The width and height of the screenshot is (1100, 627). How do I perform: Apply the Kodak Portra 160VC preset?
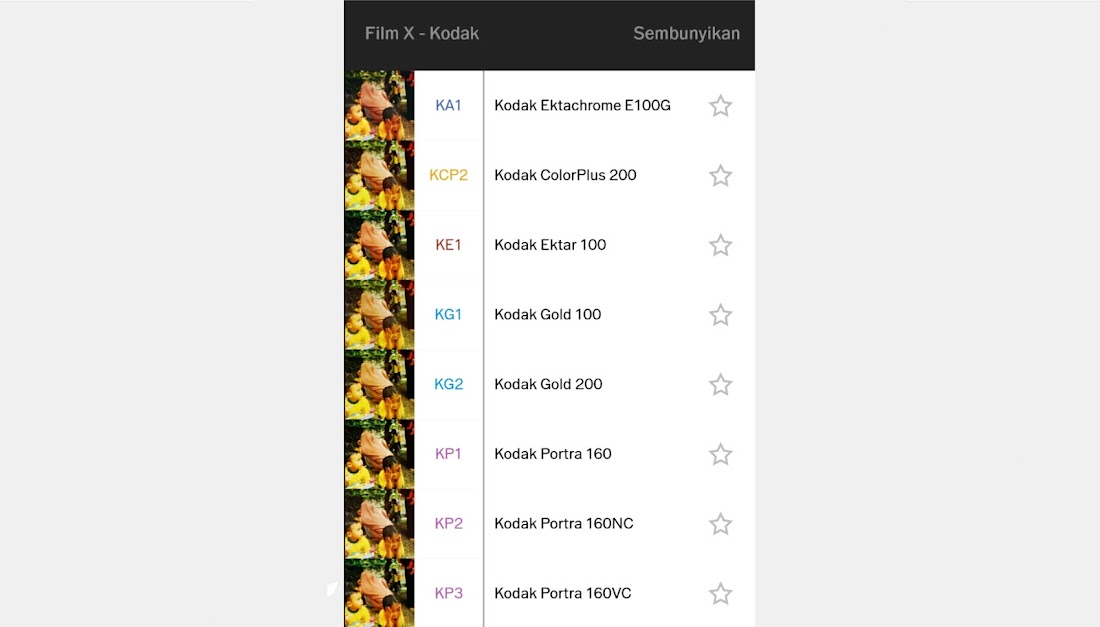click(563, 593)
